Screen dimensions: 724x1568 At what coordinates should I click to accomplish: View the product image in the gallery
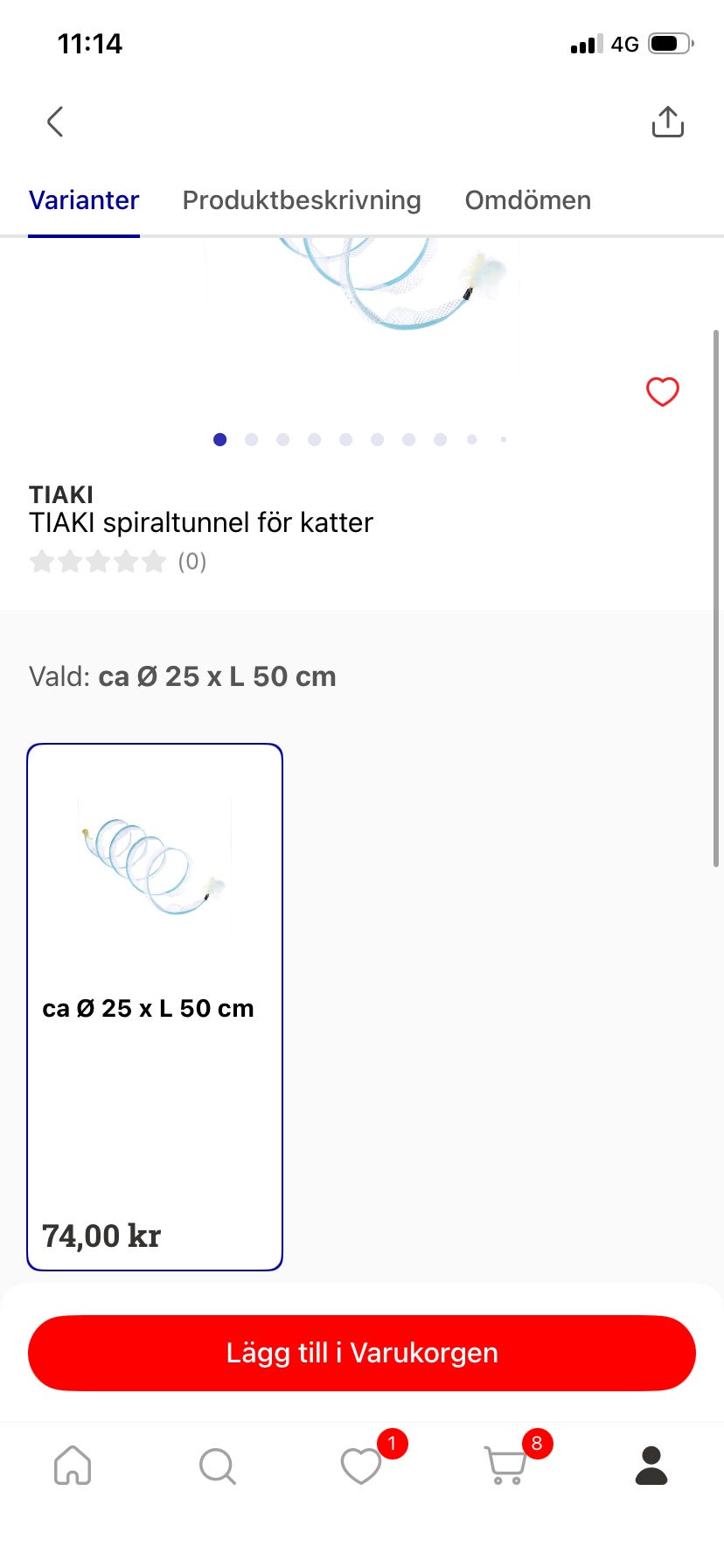point(362,297)
